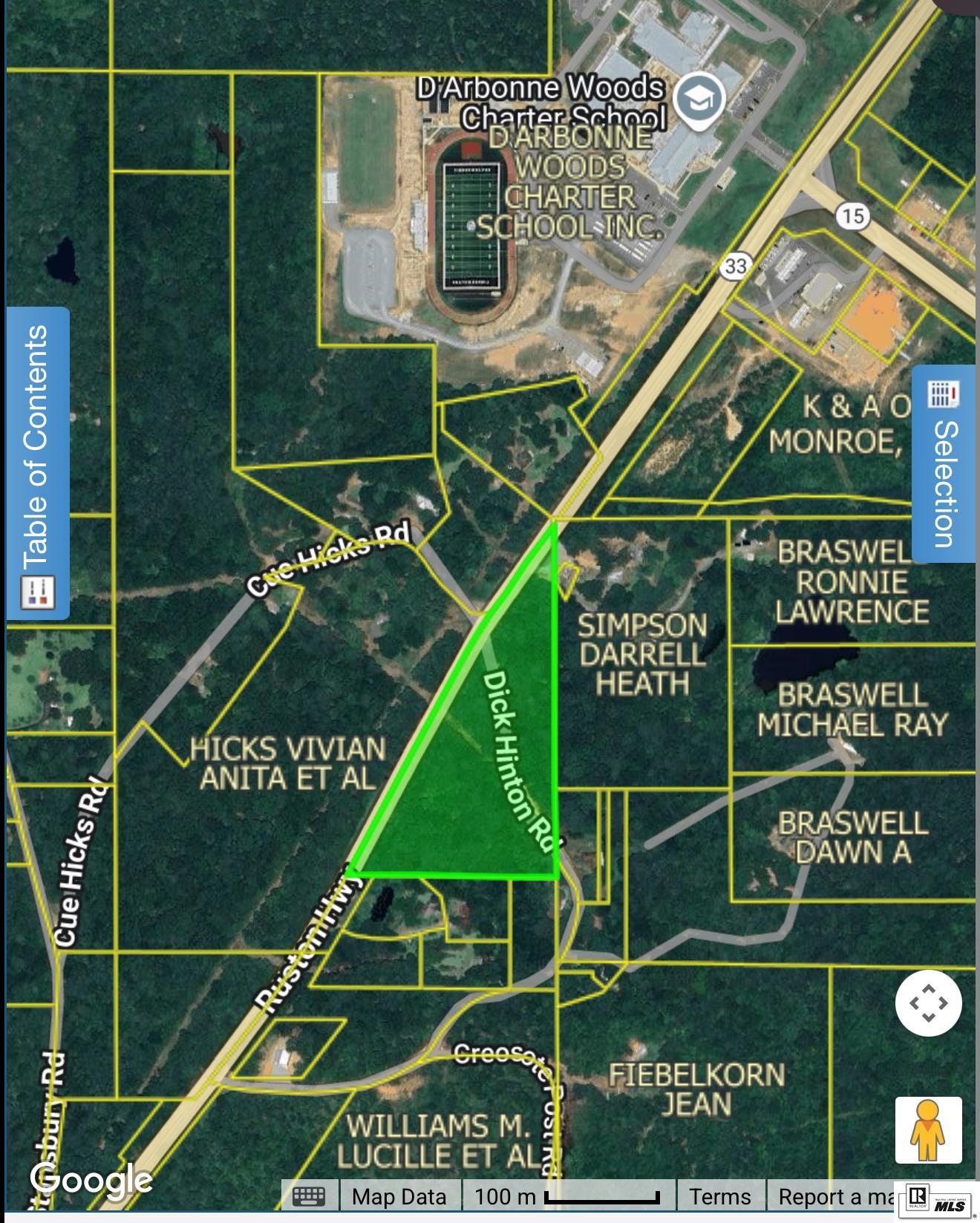Open the Selection side panel
The image size is (980, 1223).
(x=943, y=463)
